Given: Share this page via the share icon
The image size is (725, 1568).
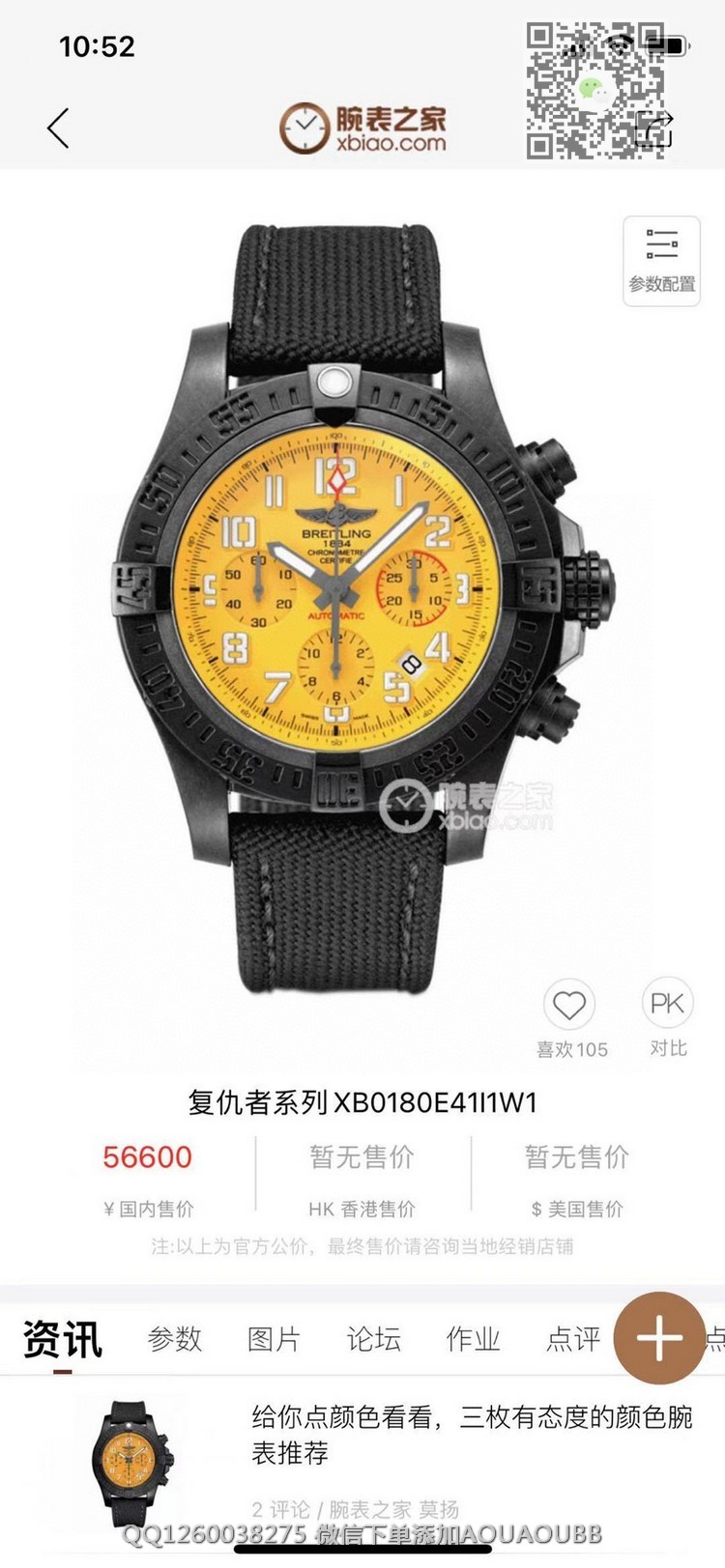Looking at the screenshot, I should [655, 128].
